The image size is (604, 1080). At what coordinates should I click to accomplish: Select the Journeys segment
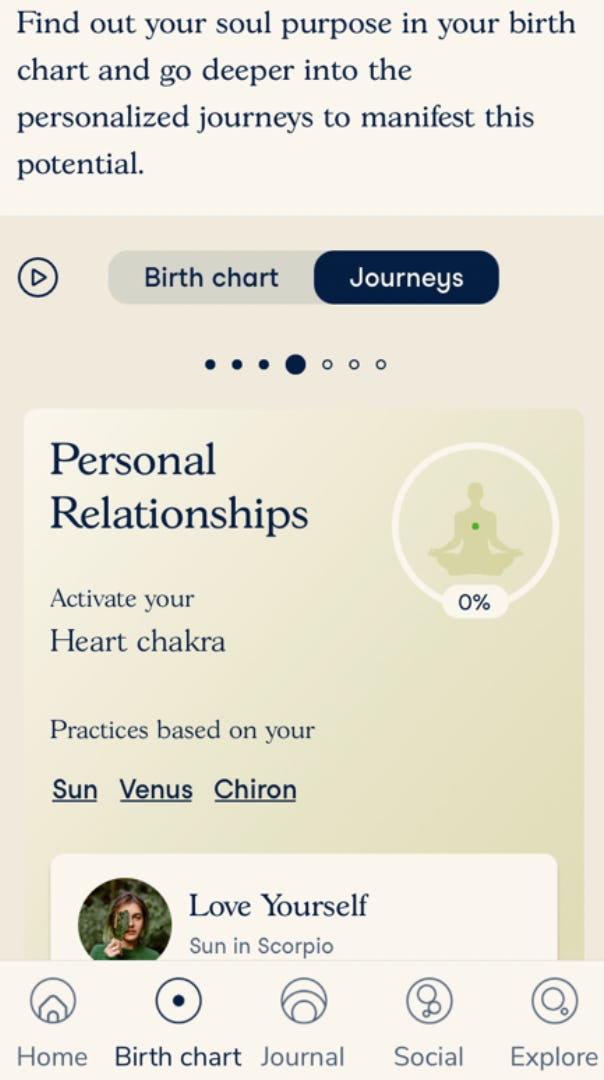(x=406, y=277)
